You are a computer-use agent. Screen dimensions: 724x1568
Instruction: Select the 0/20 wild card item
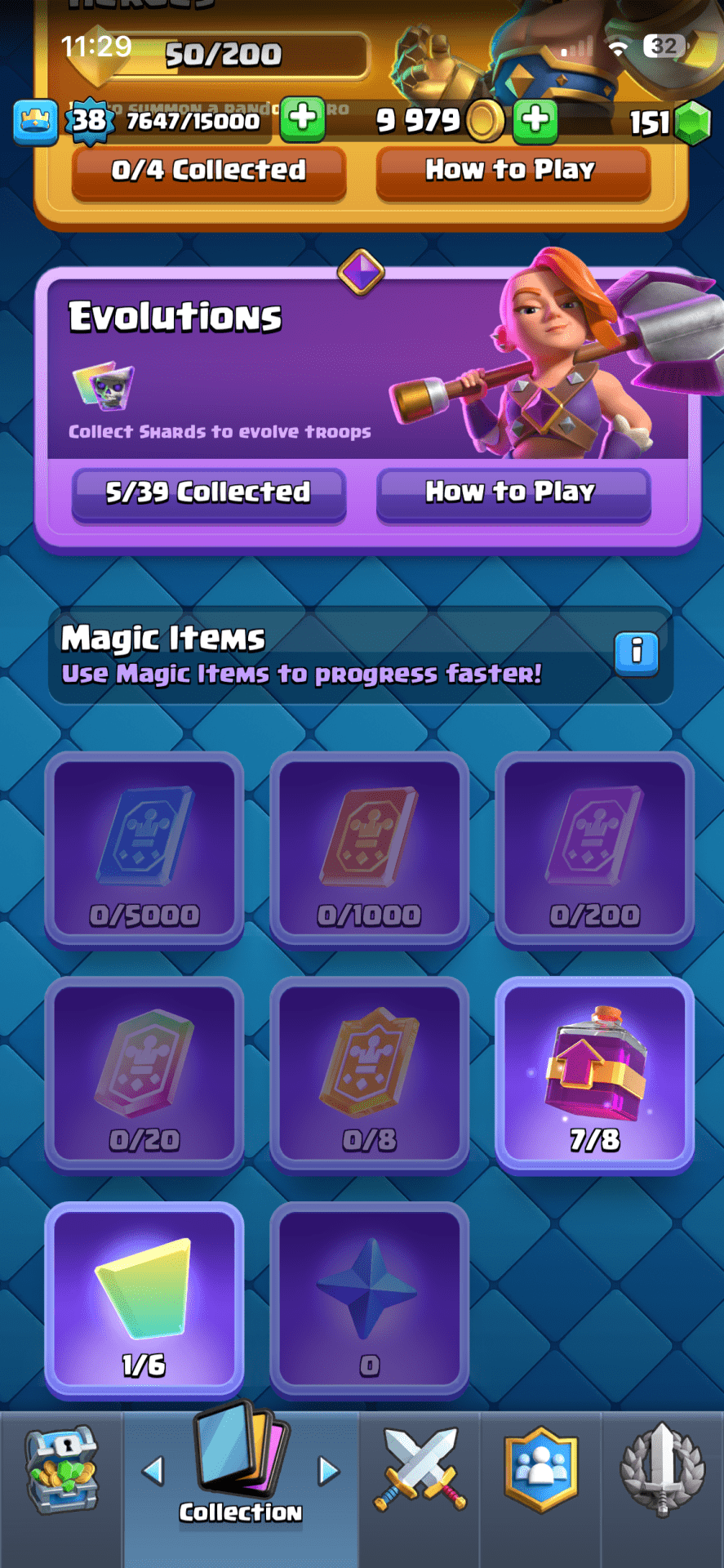144,1074
